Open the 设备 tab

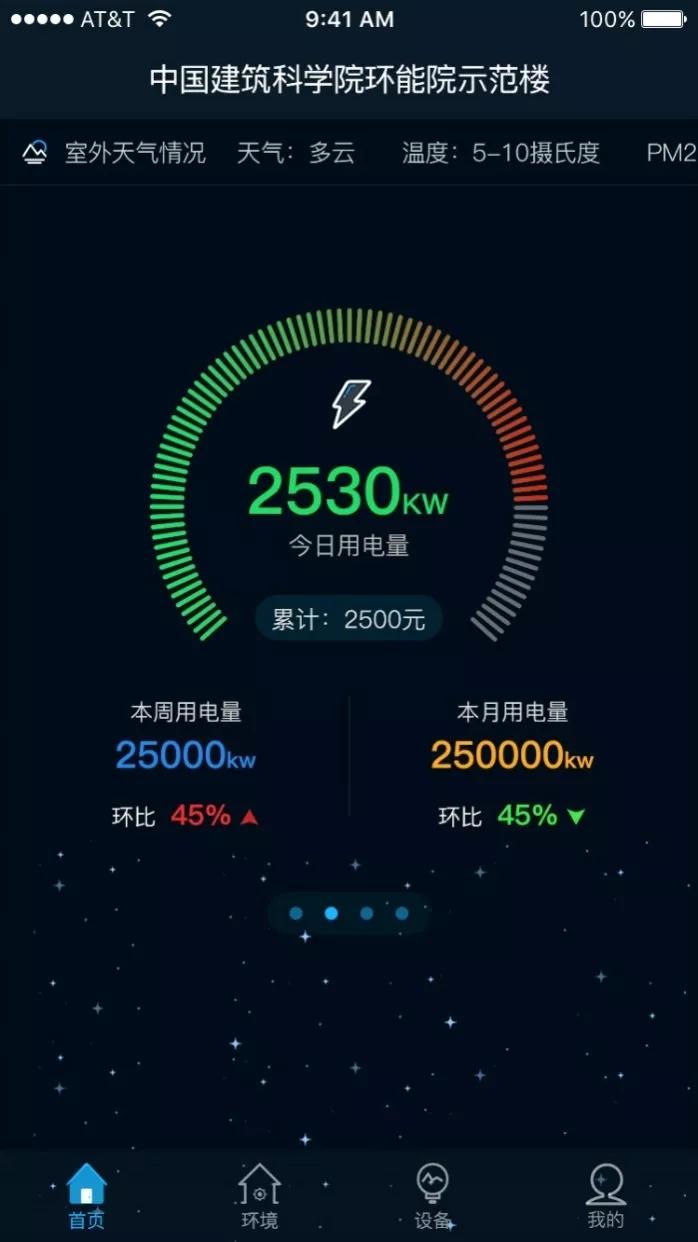pyautogui.click(x=433, y=1195)
